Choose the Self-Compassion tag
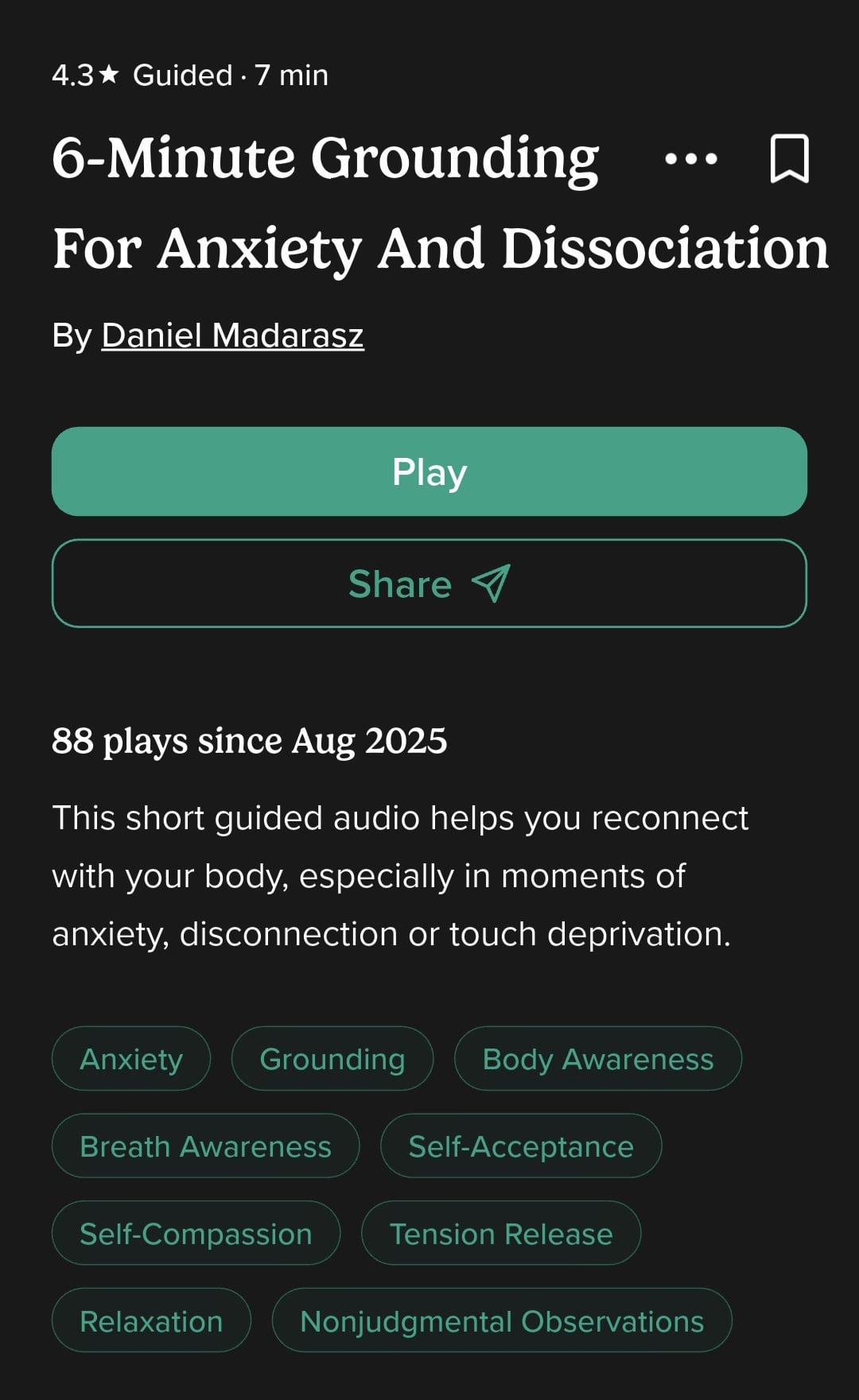The width and height of the screenshot is (859, 1400). (196, 1234)
